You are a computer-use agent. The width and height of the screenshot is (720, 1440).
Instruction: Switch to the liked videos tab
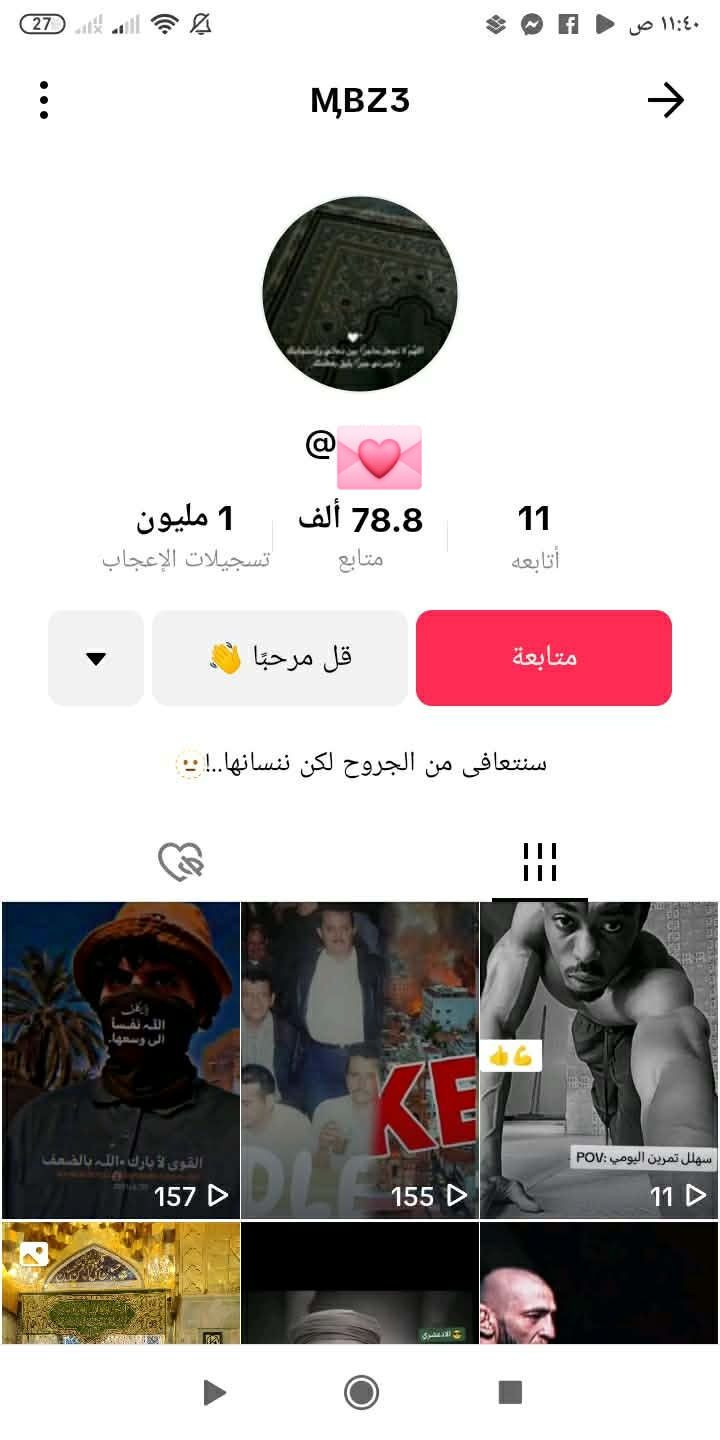coord(181,862)
